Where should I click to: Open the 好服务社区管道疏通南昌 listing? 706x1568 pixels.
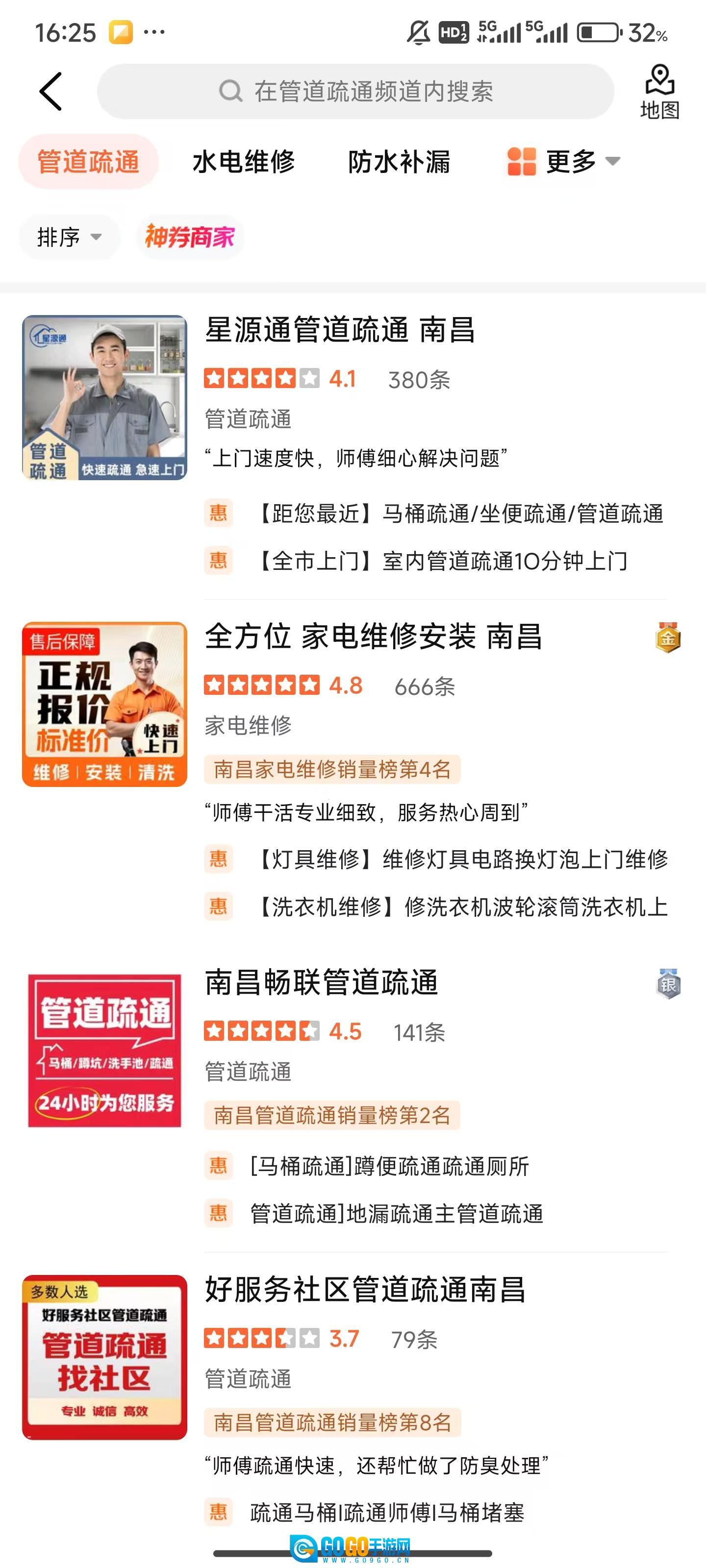(365, 1290)
